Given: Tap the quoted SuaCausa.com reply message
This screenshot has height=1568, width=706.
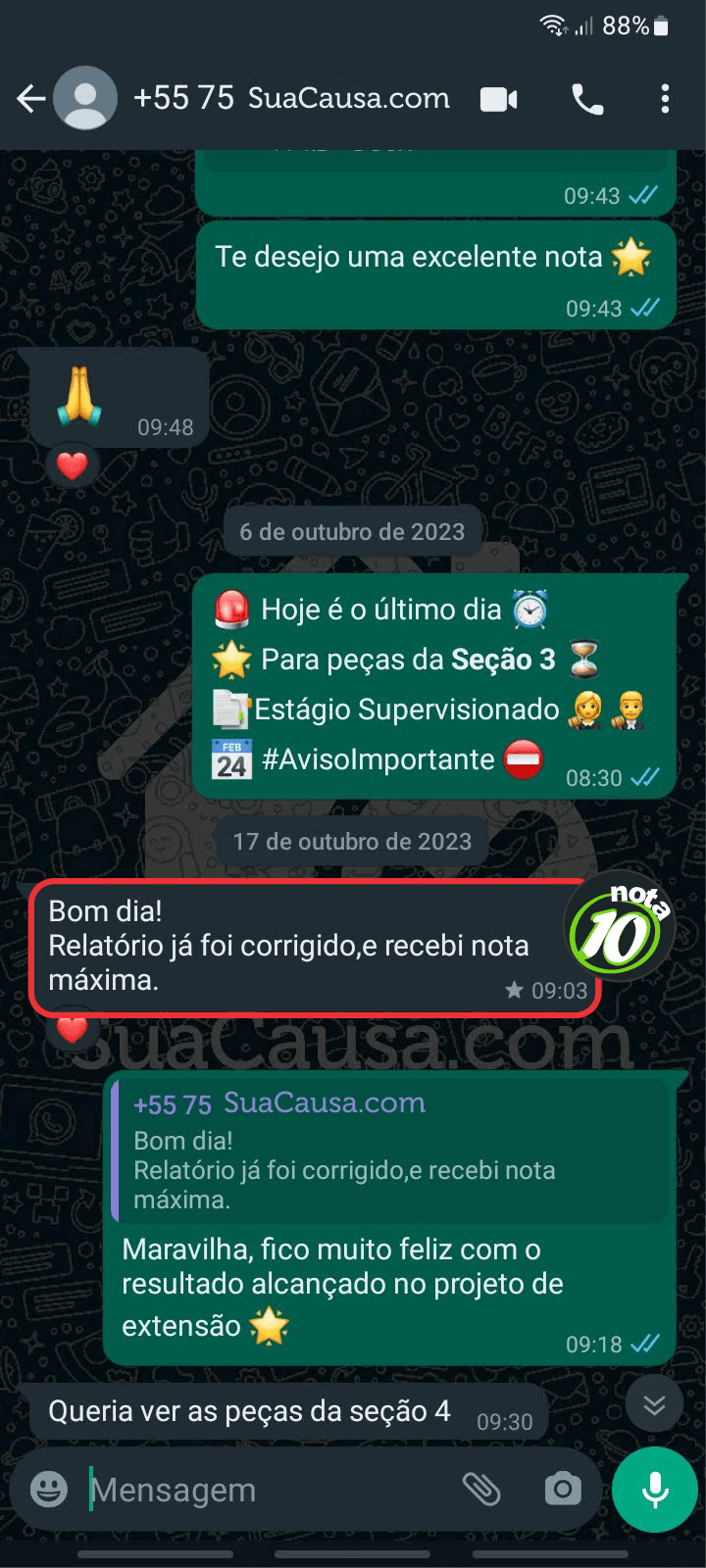Looking at the screenshot, I should tap(392, 1151).
